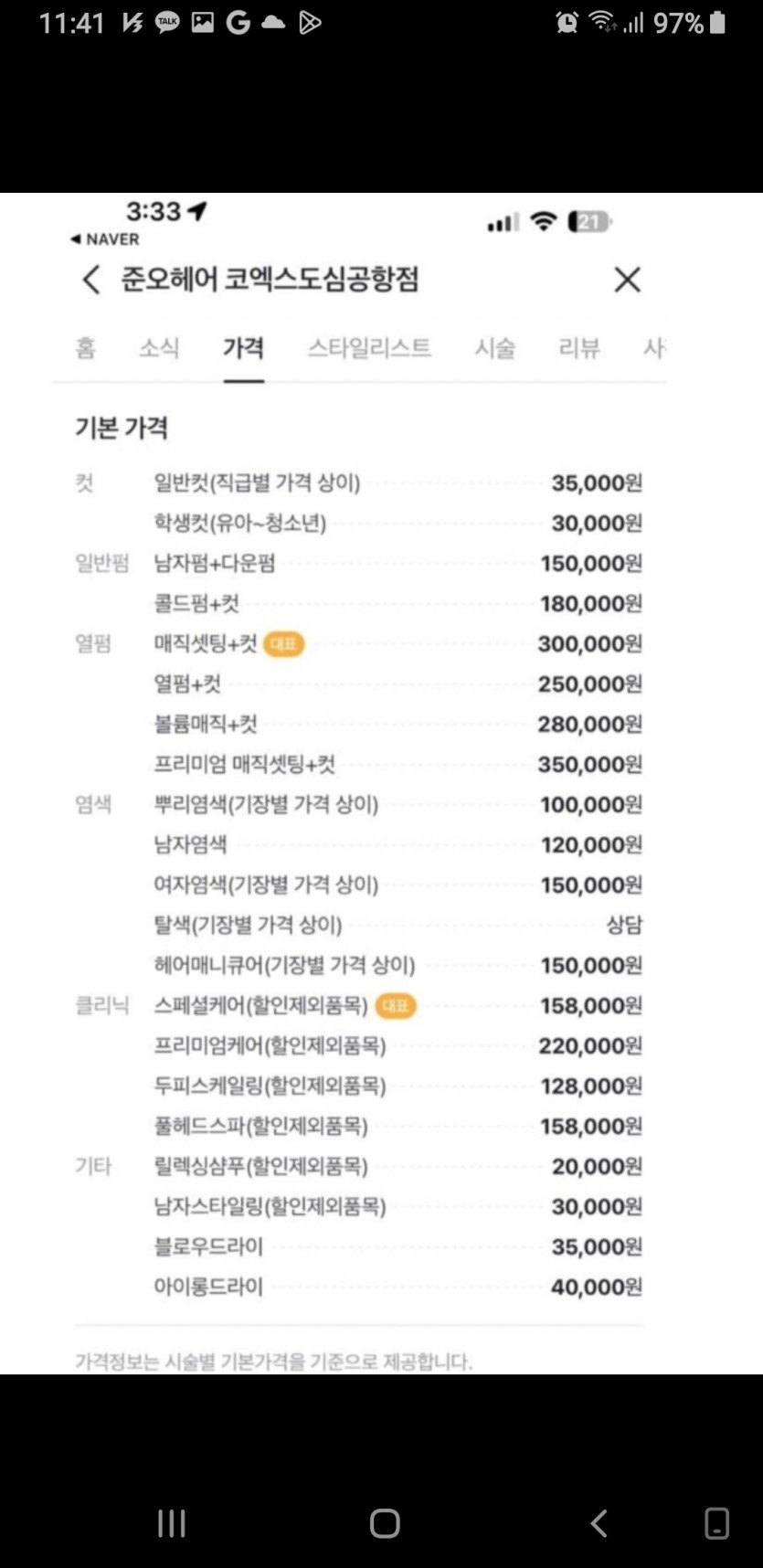Return to the home screen
The height and width of the screenshot is (1568, 763).
(385, 1523)
